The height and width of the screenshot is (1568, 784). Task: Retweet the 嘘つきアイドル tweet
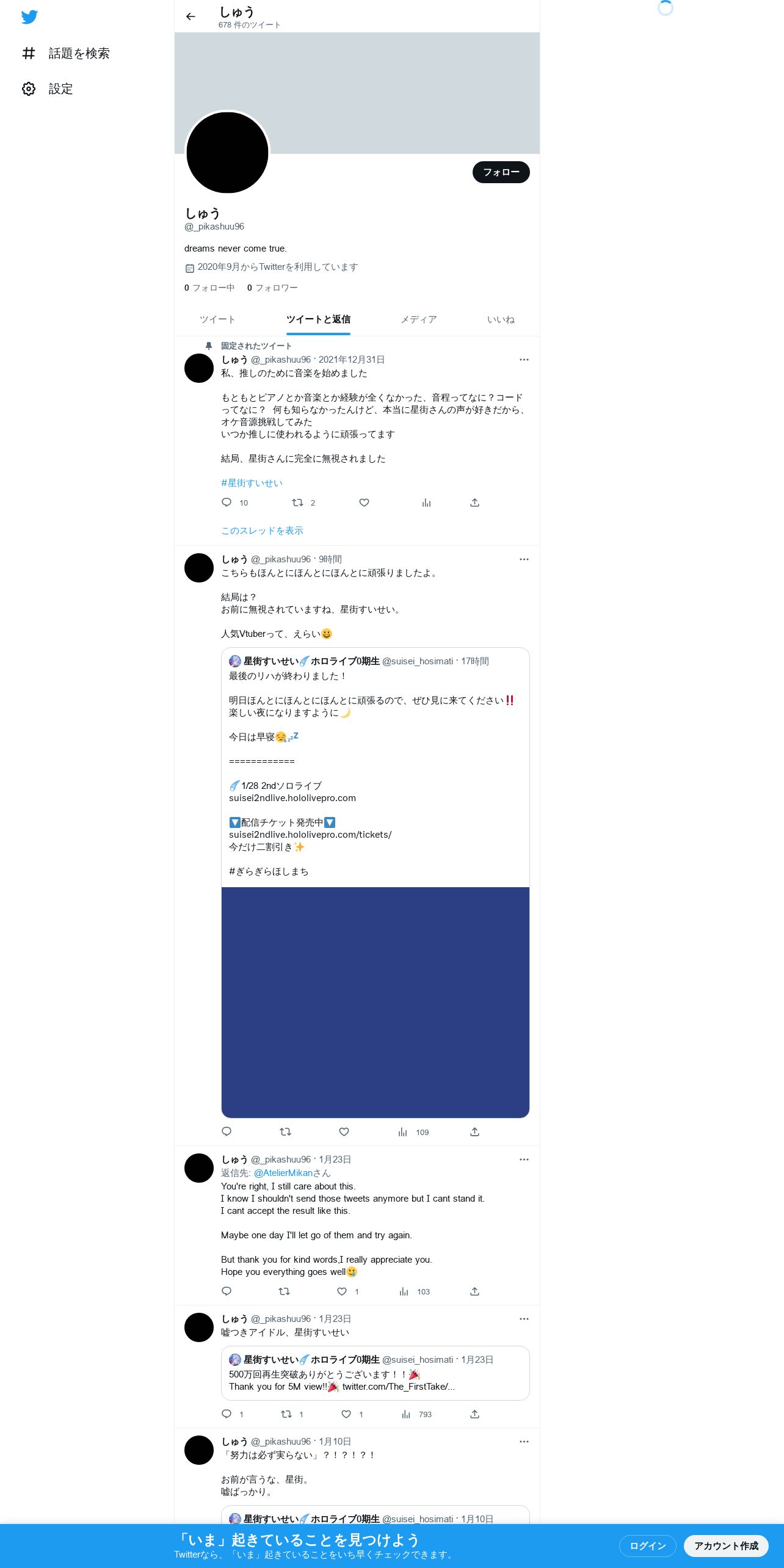tap(286, 1414)
